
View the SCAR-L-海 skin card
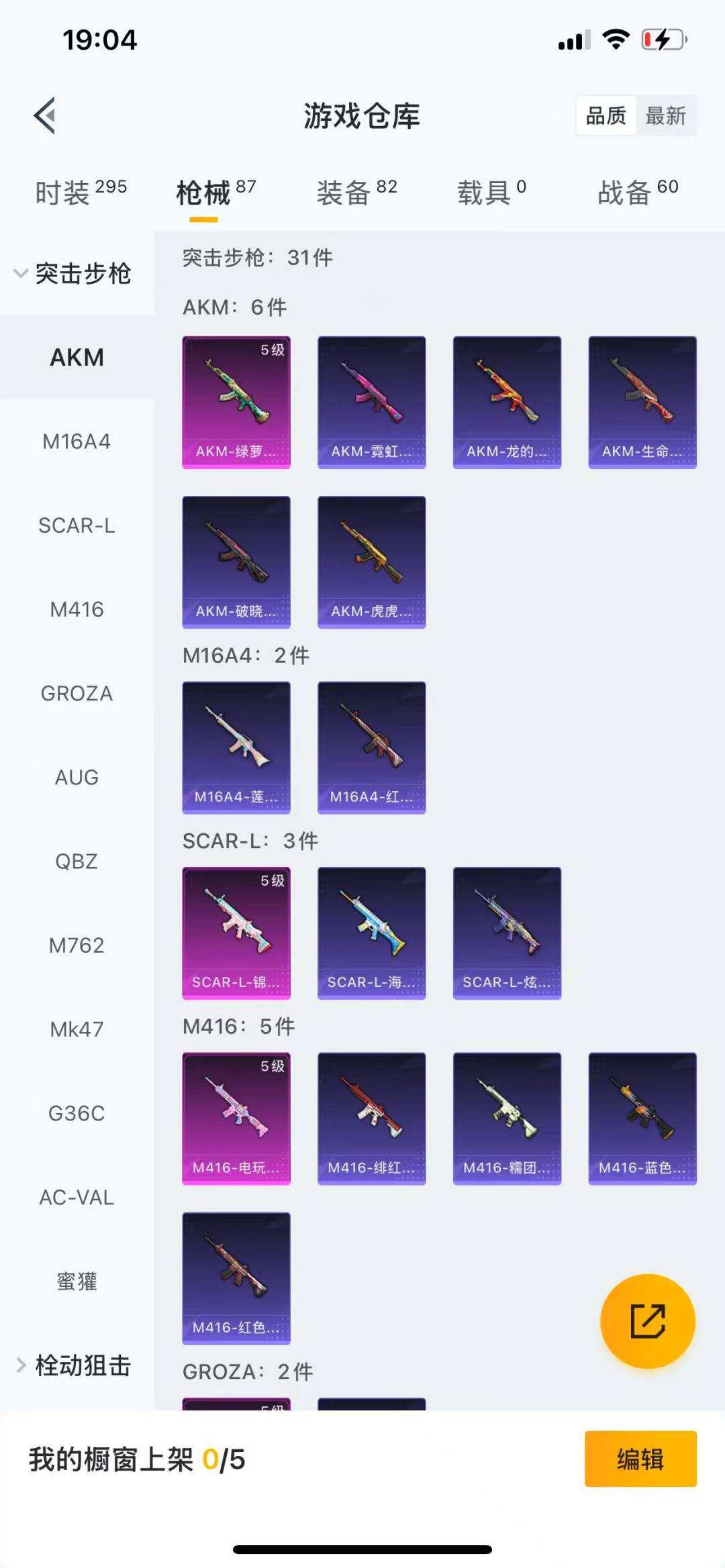371,933
